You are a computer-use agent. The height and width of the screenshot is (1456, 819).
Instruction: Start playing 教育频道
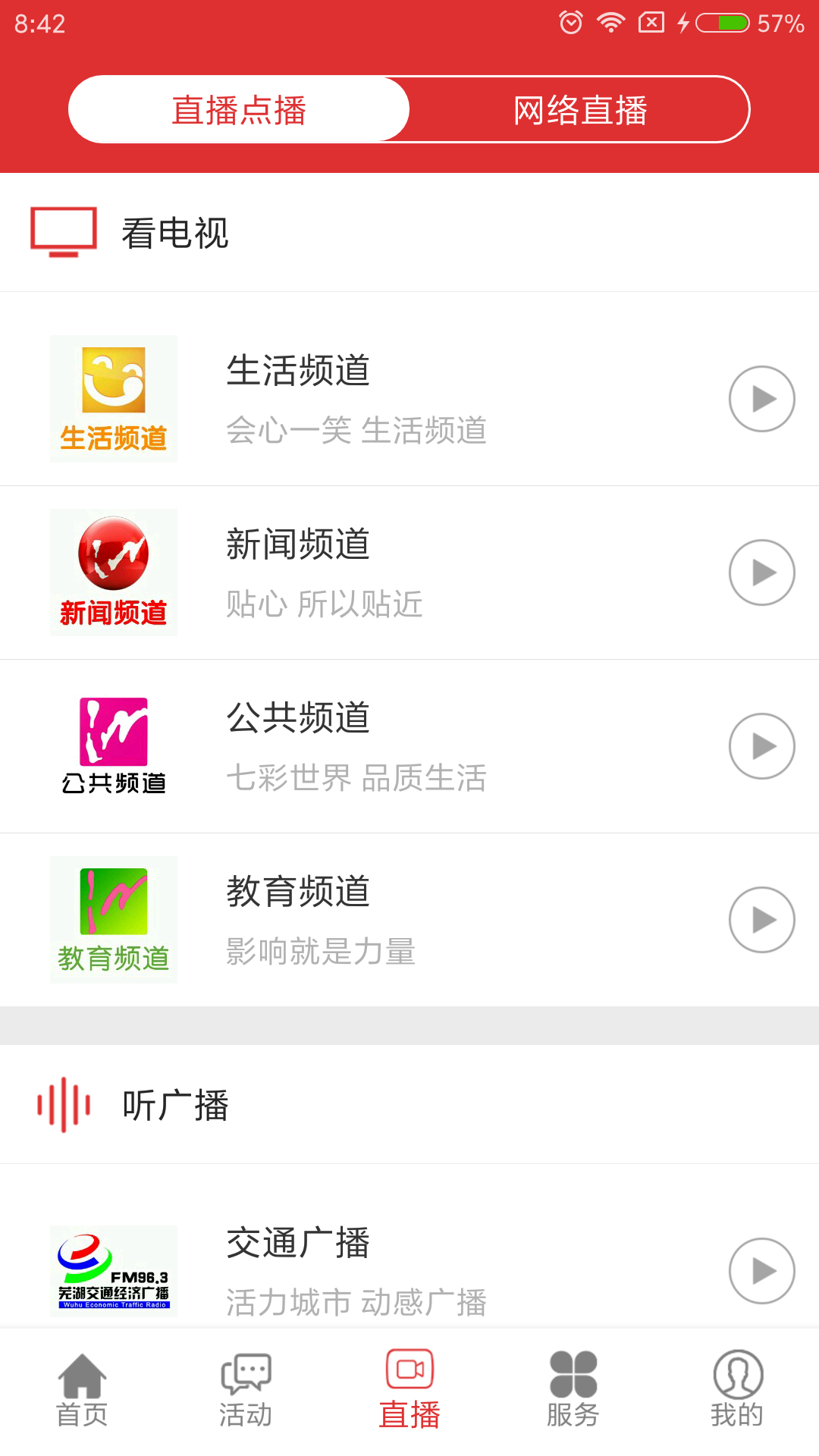pyautogui.click(x=761, y=920)
